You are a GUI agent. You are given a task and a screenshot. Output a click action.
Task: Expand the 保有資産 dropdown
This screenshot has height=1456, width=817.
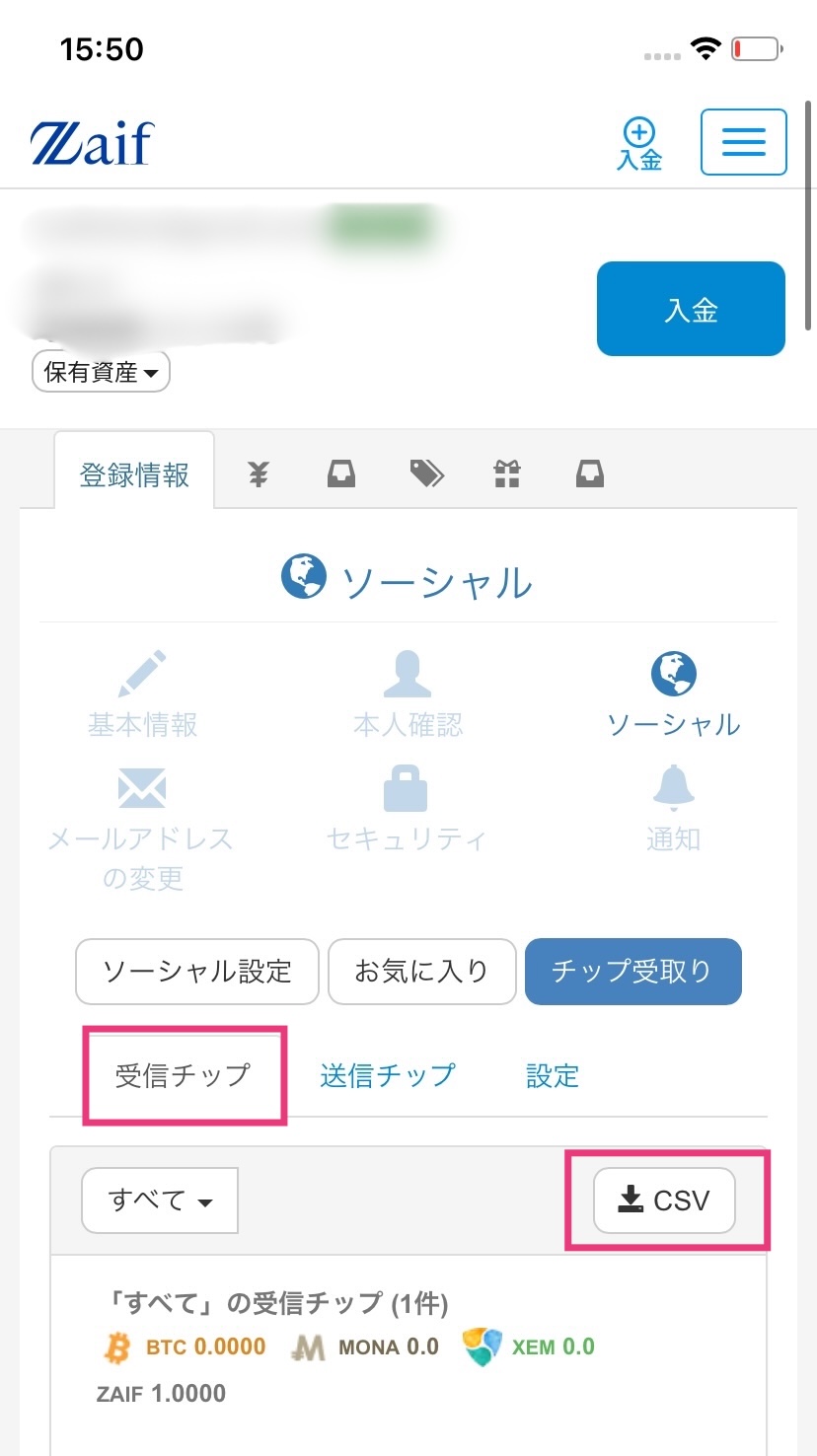point(101,373)
